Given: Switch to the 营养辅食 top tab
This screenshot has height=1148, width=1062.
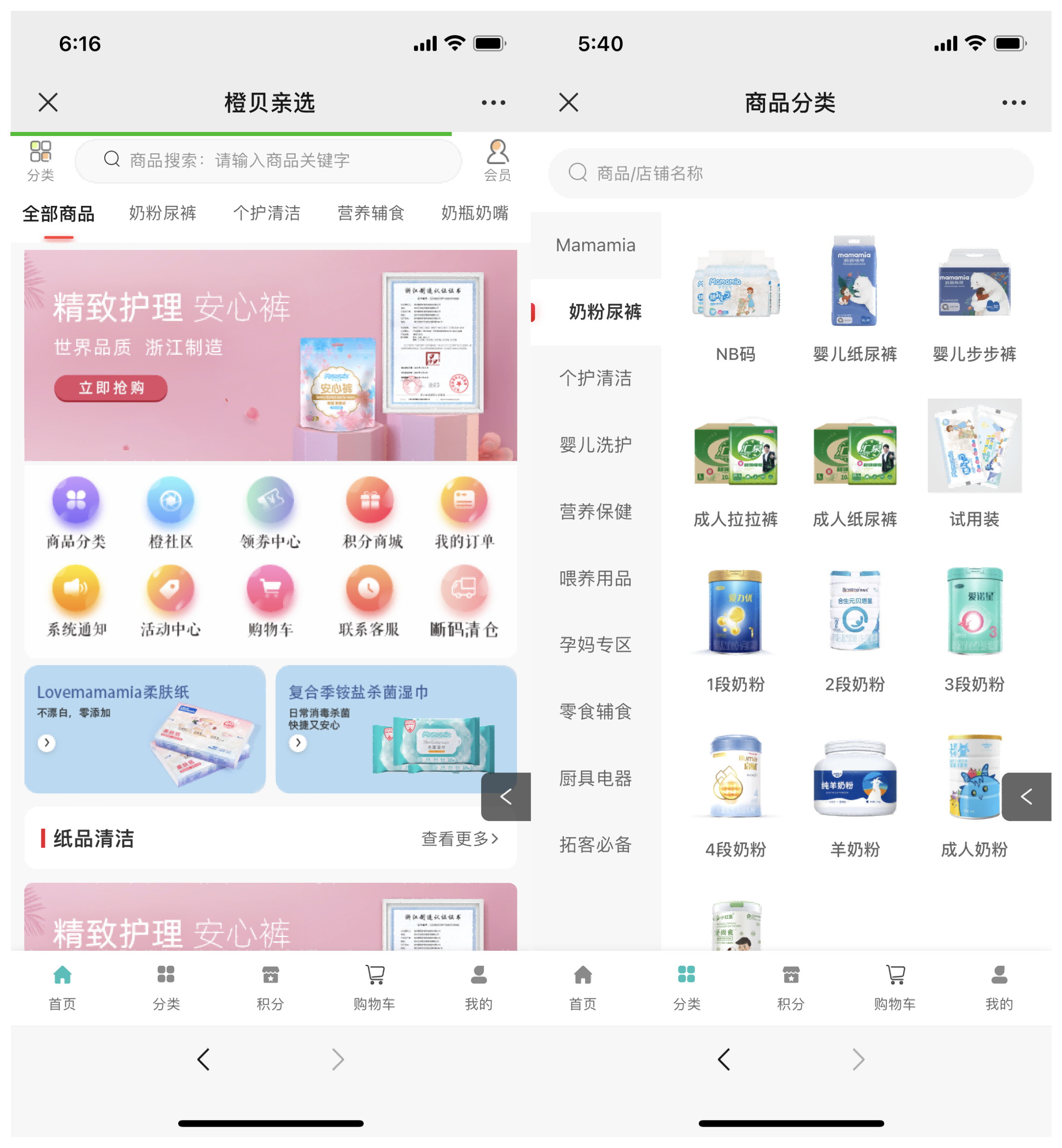Looking at the screenshot, I should 370,213.
